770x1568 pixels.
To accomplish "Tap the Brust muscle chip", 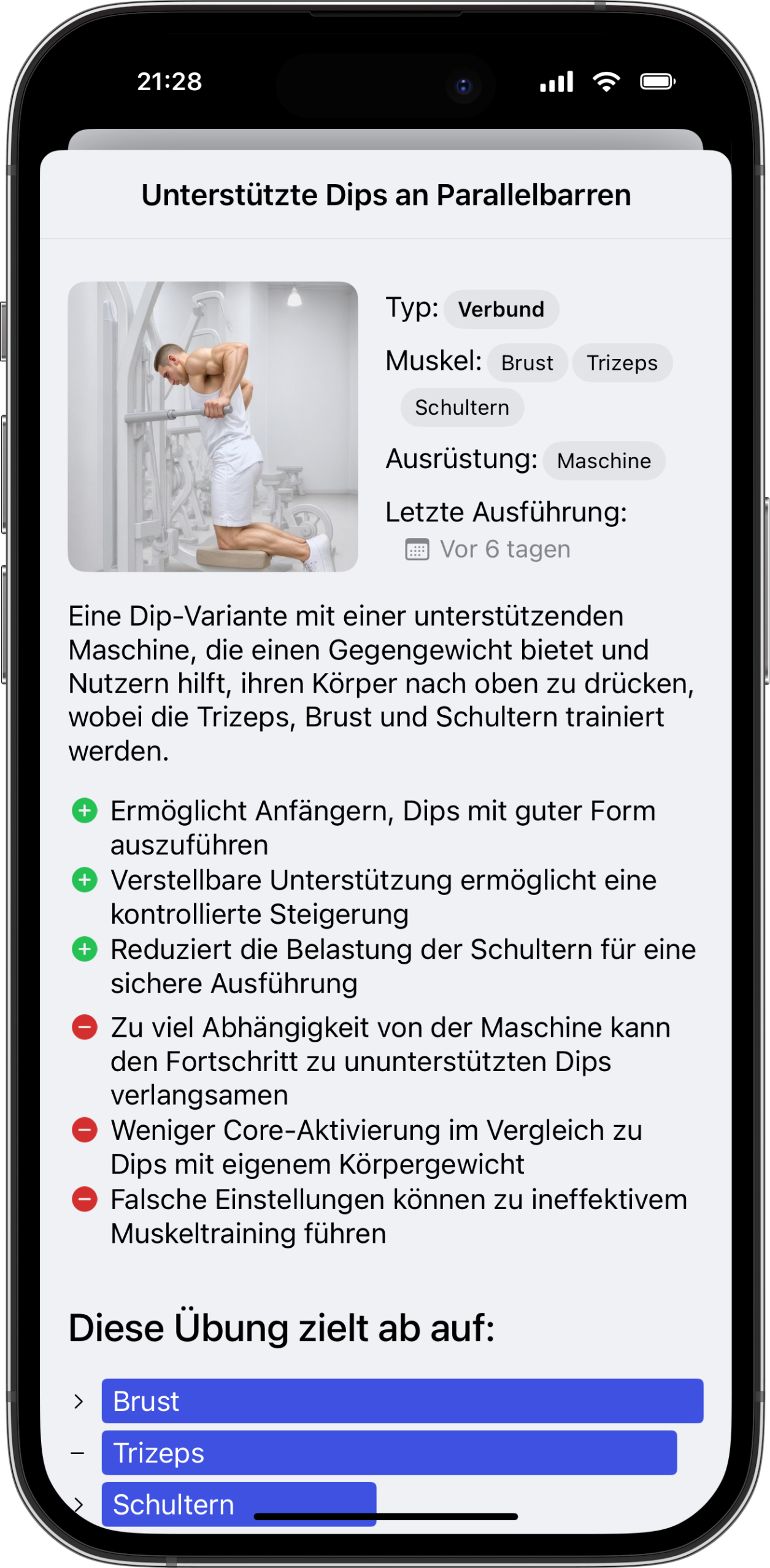I will pyautogui.click(x=527, y=363).
